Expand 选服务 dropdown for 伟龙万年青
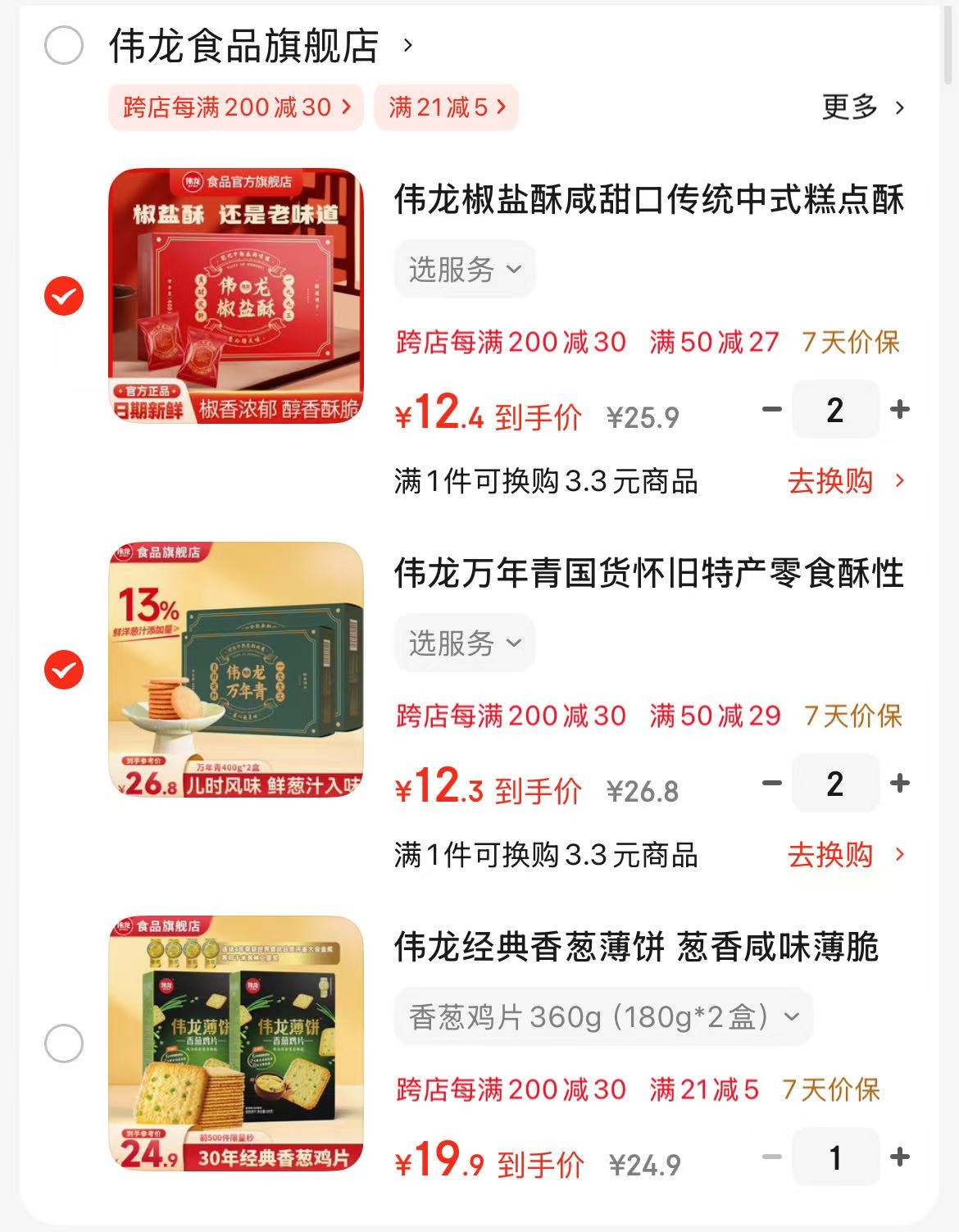 click(465, 643)
